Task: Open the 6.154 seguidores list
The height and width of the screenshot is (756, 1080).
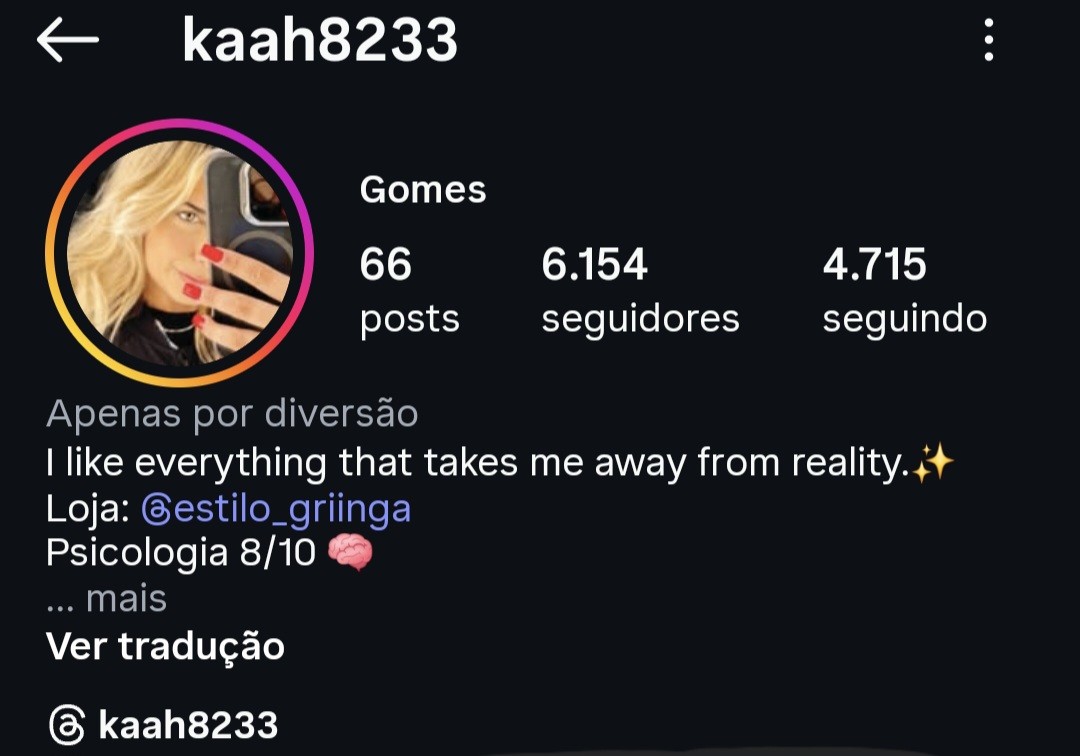Action: (x=639, y=290)
